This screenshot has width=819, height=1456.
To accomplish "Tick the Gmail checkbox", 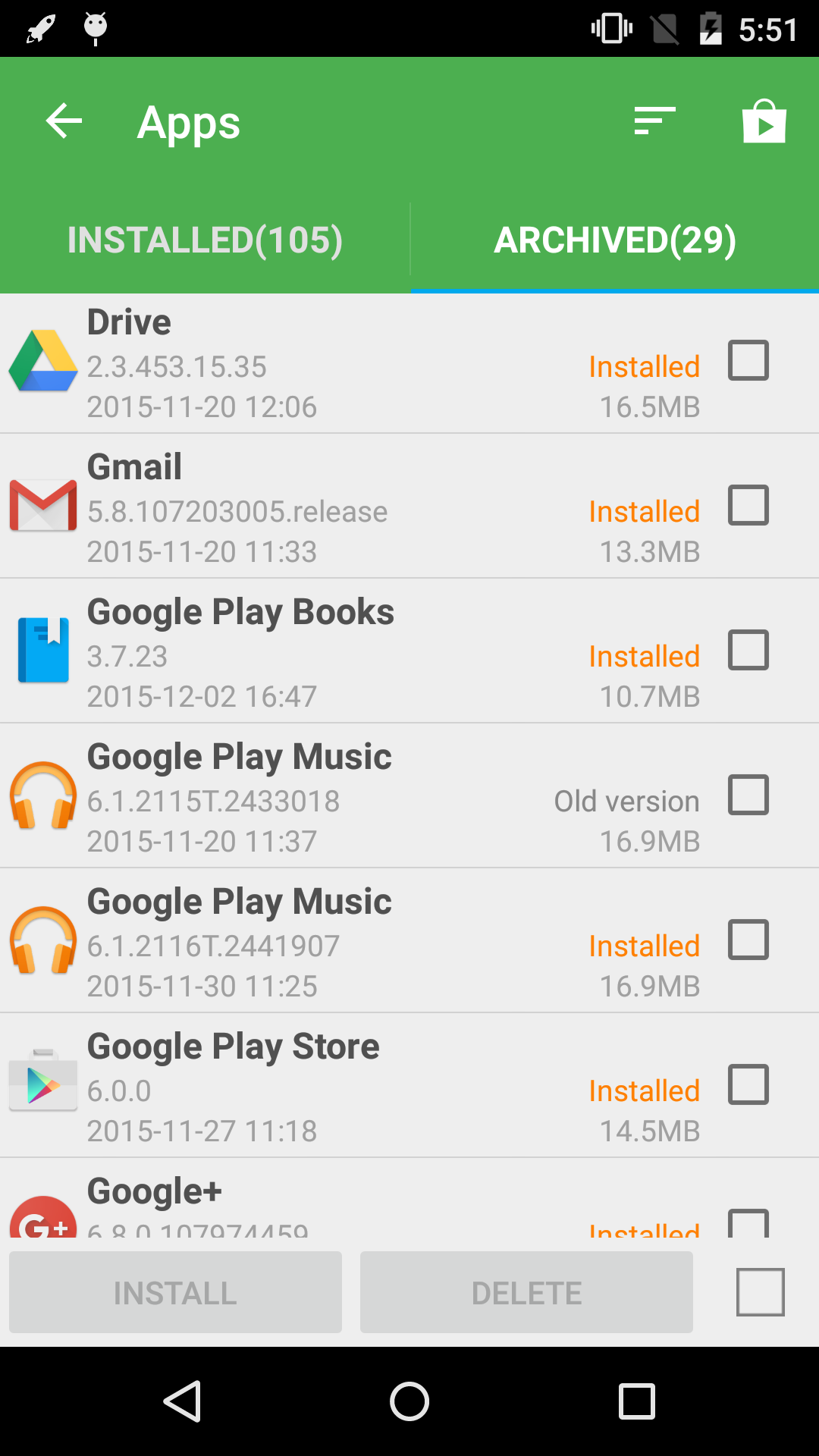I will (748, 505).
